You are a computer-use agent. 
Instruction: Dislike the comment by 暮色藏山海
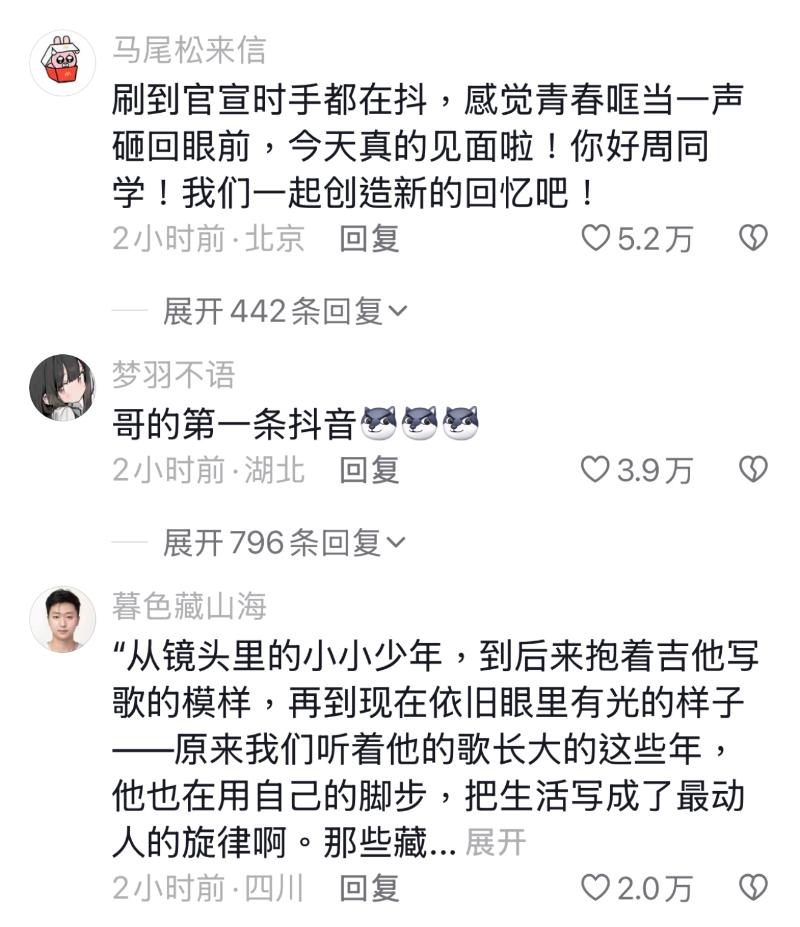point(752,886)
